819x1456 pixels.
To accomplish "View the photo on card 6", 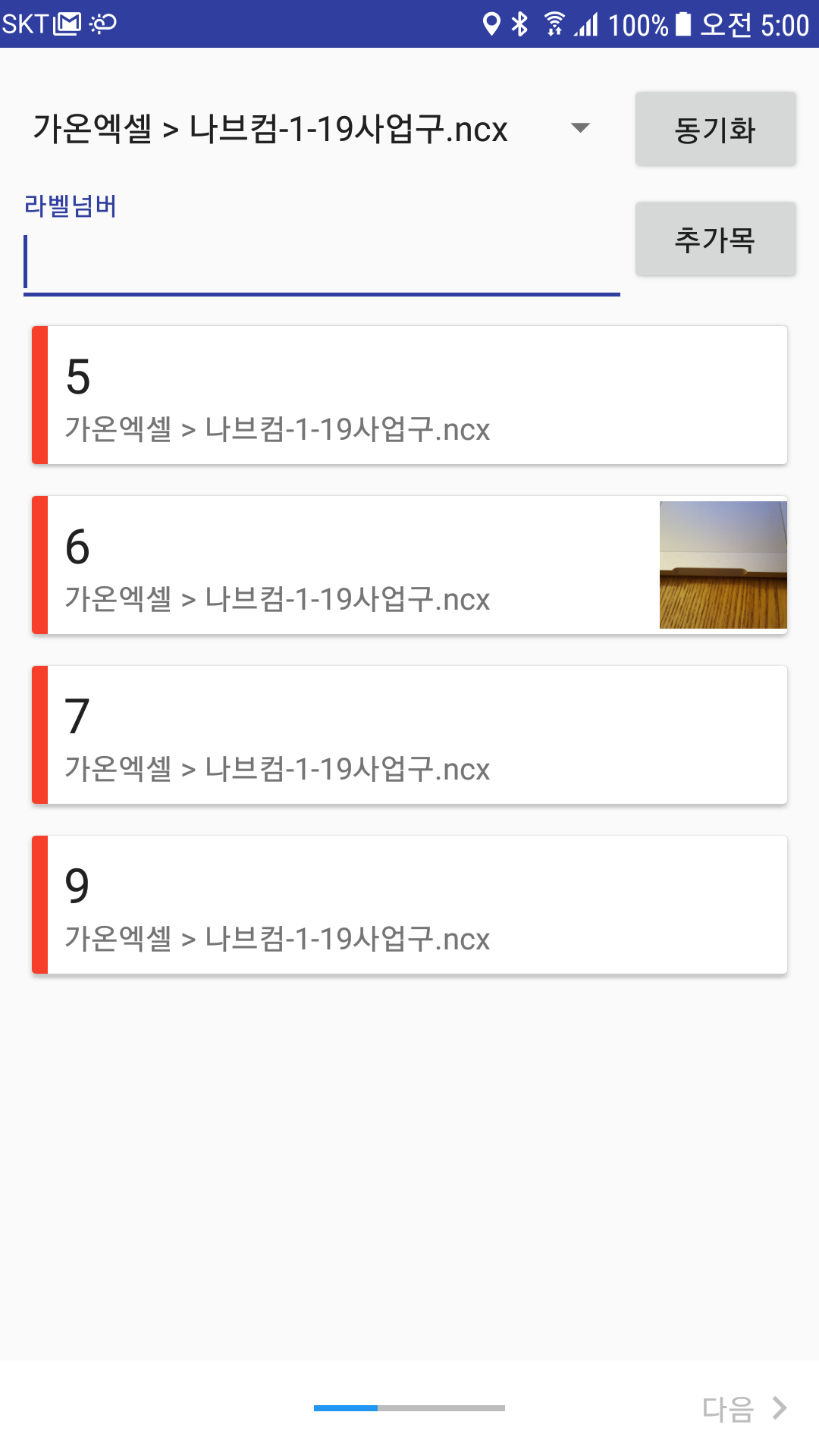I will (x=723, y=565).
